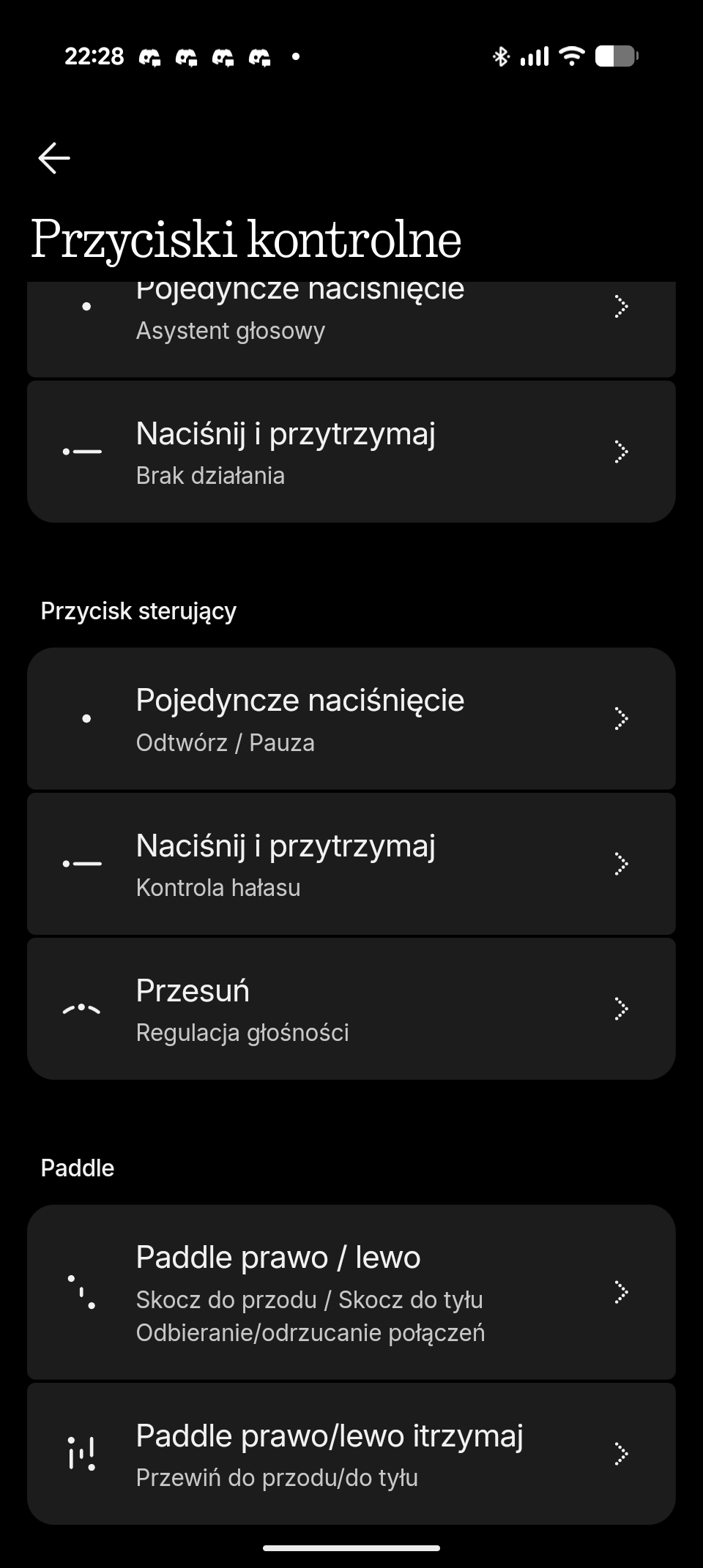
Task: Open Paddle prawo / lewo settings
Action: 351,1292
